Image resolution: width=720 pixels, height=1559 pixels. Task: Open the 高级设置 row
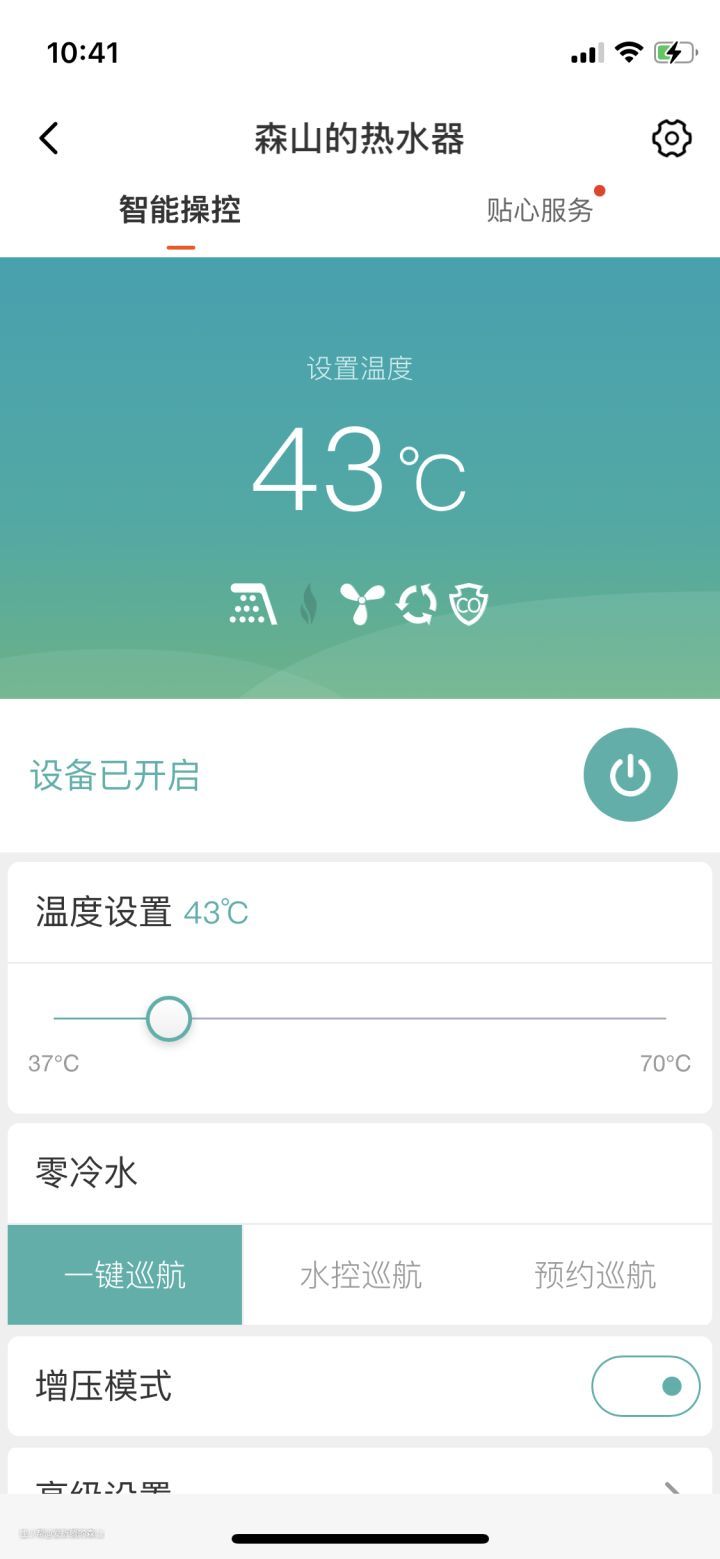(x=360, y=1485)
